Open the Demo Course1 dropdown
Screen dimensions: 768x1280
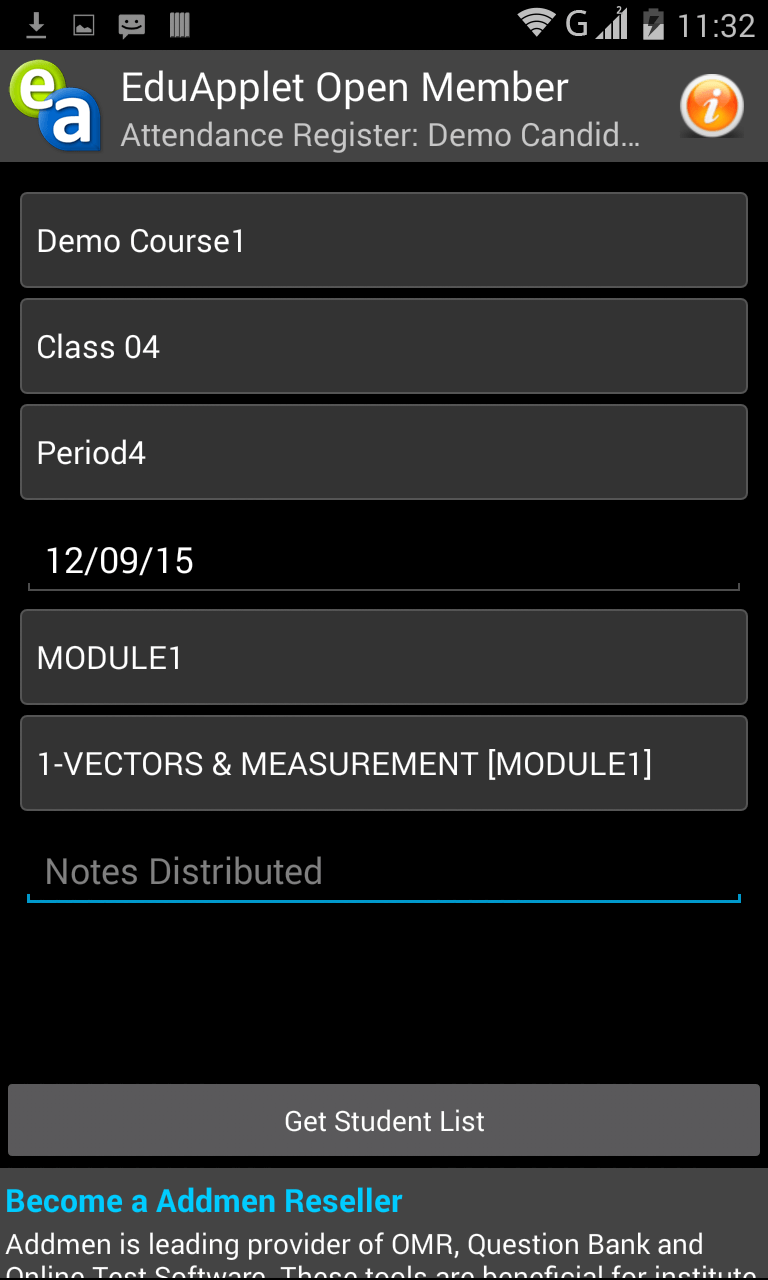tap(384, 240)
